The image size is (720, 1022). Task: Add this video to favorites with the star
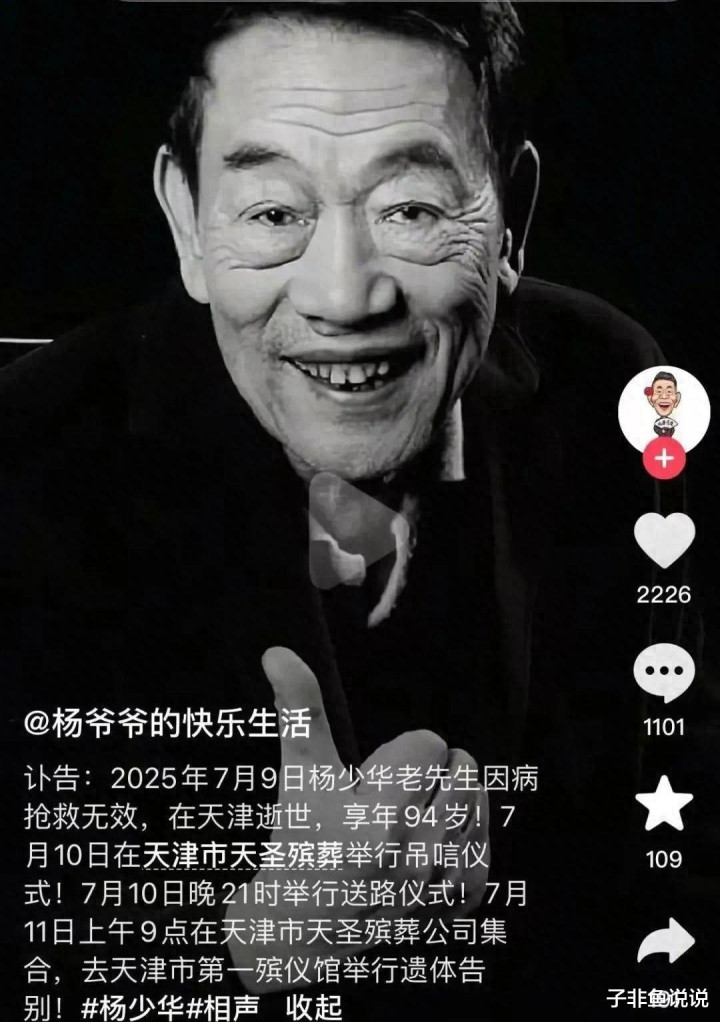(x=664, y=805)
